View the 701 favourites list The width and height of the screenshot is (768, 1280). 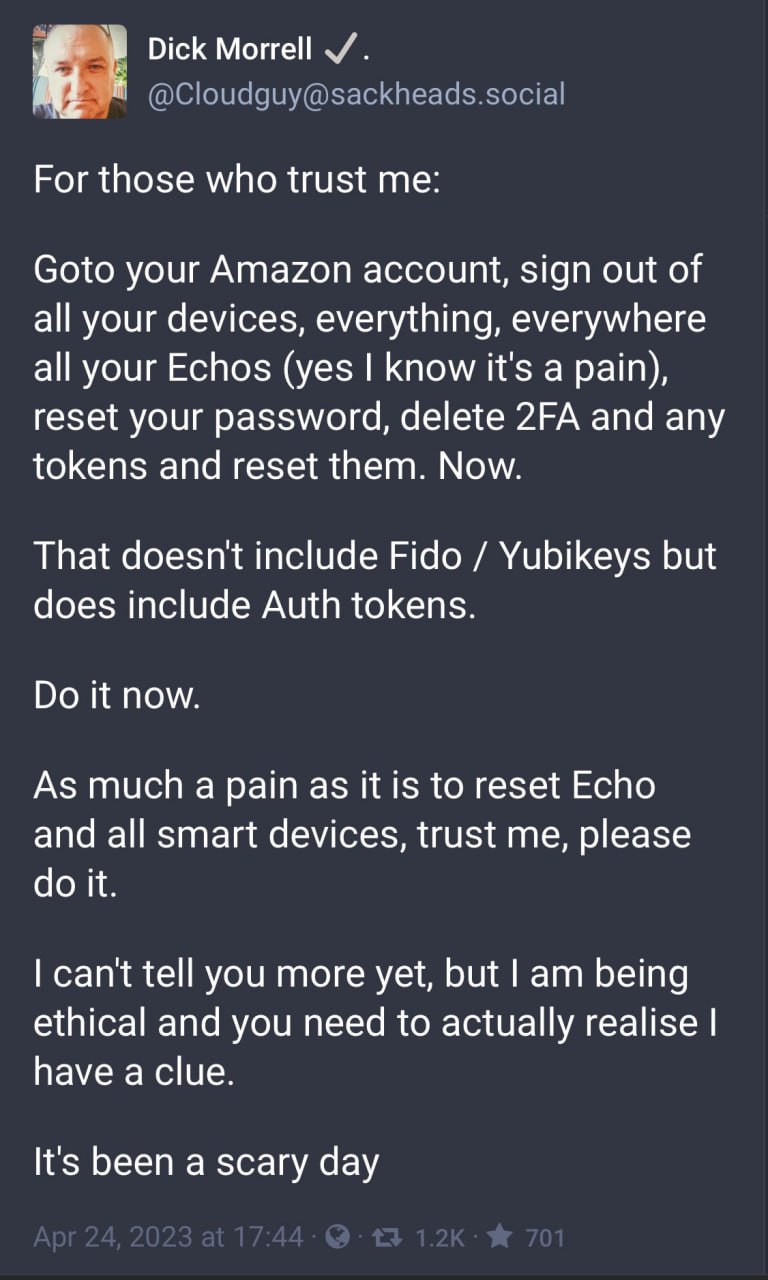pos(526,1238)
